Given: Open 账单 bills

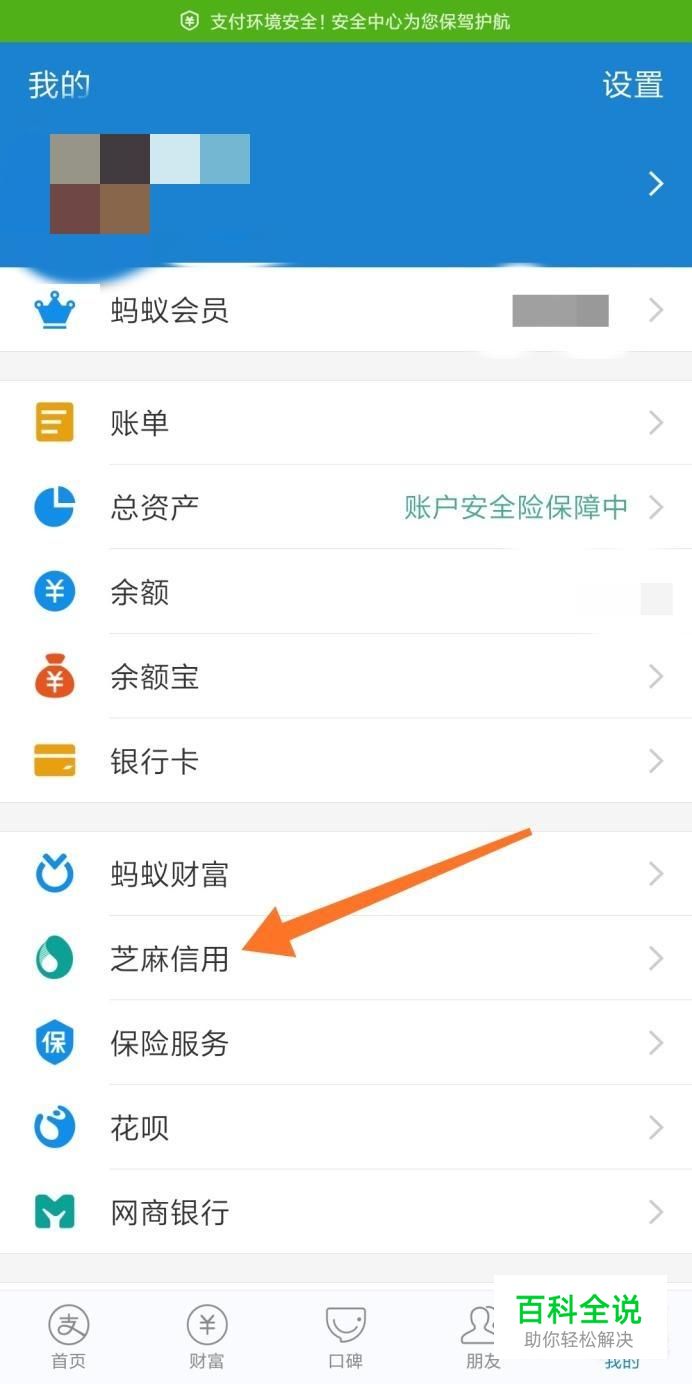Looking at the screenshot, I should (x=346, y=423).
